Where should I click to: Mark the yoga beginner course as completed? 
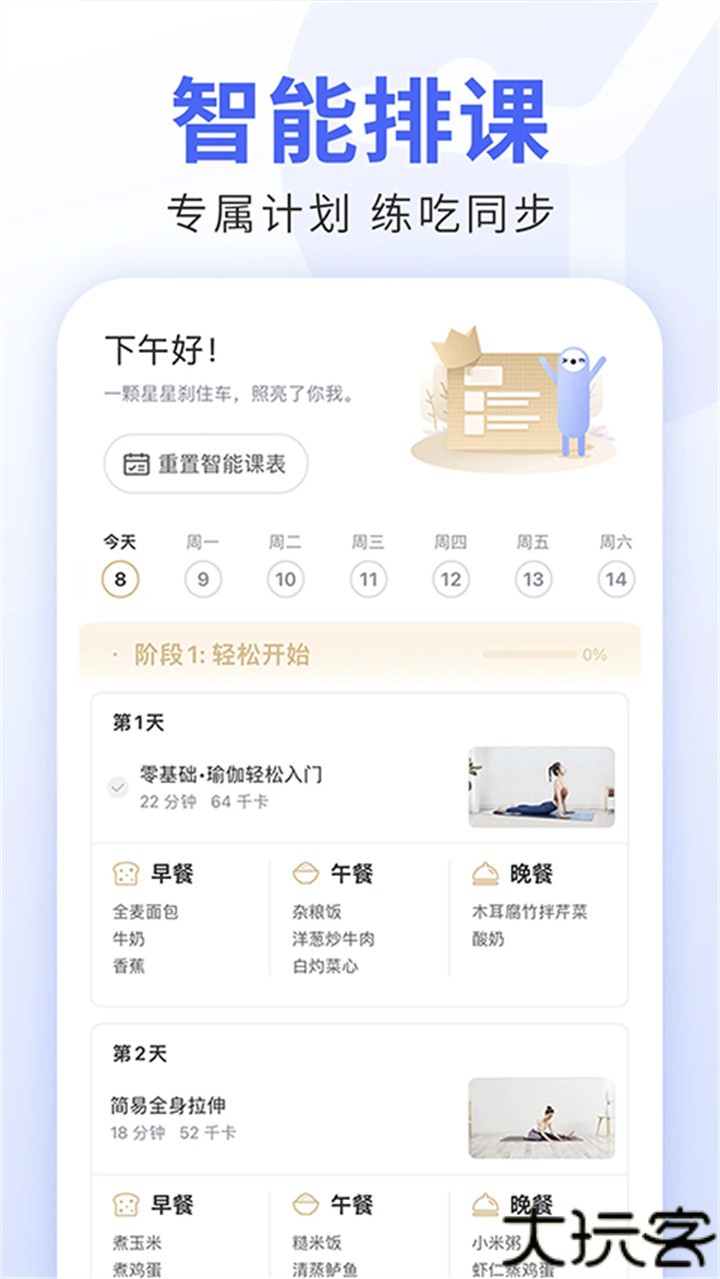[x=119, y=788]
